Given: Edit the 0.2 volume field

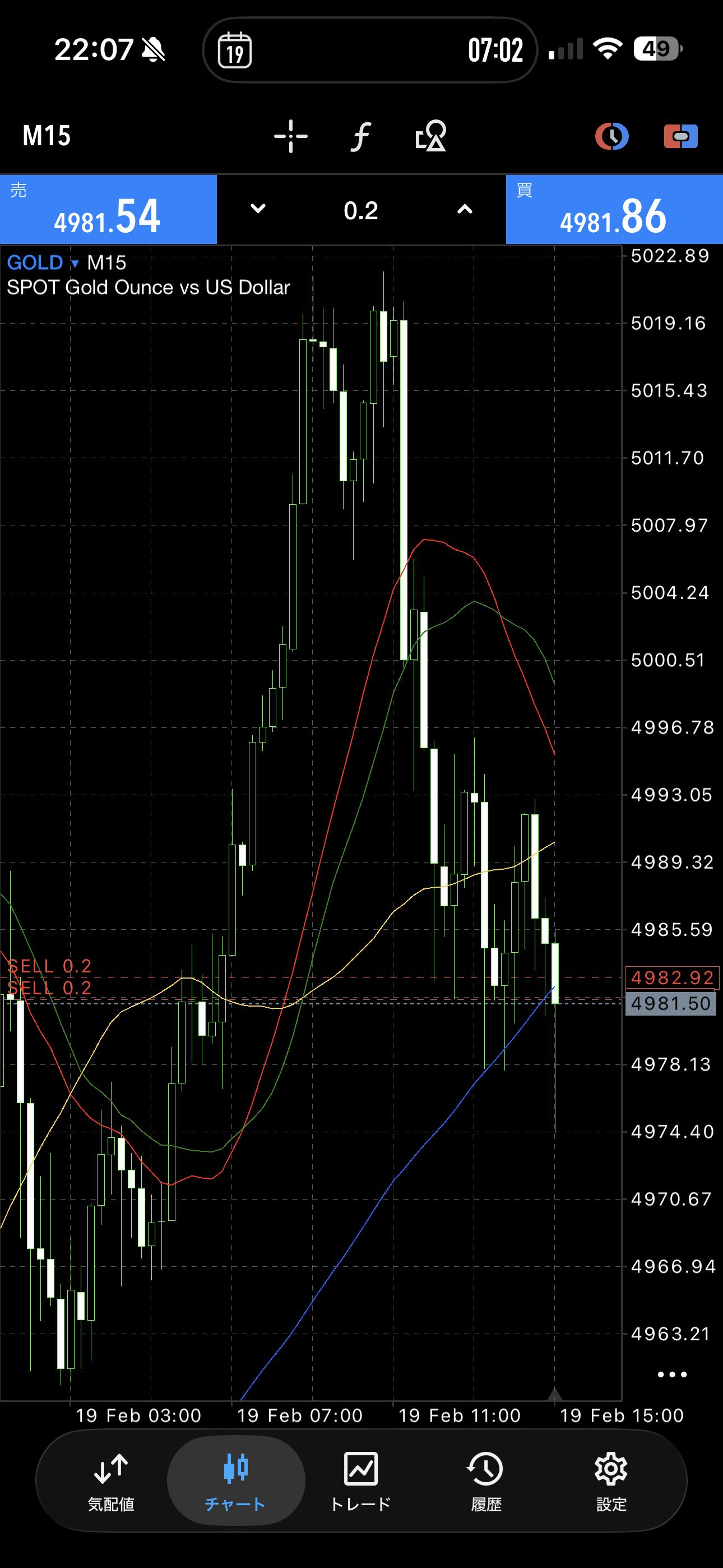Looking at the screenshot, I should pos(361,211).
